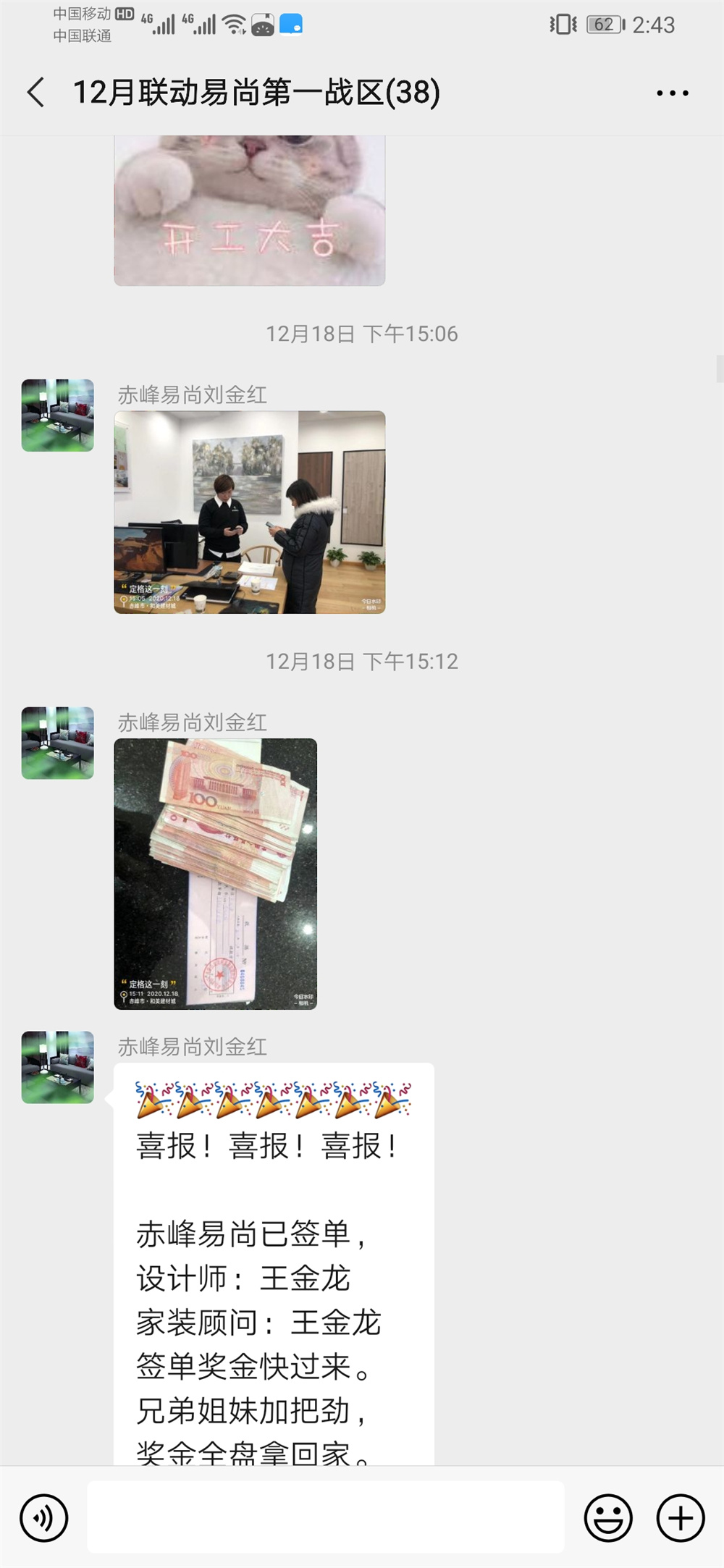This screenshot has height=1568, width=724.
Task: Tap the avatar beside the cash photo
Action: point(58,743)
